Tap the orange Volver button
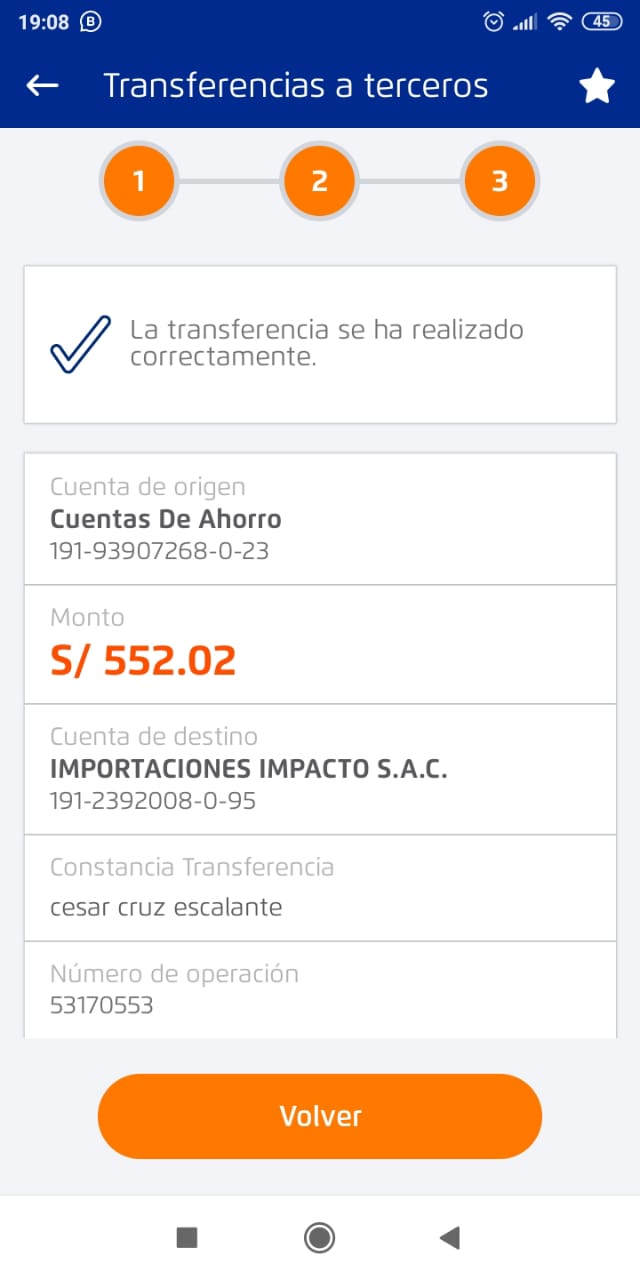This screenshot has height=1280, width=640. pos(319,1116)
